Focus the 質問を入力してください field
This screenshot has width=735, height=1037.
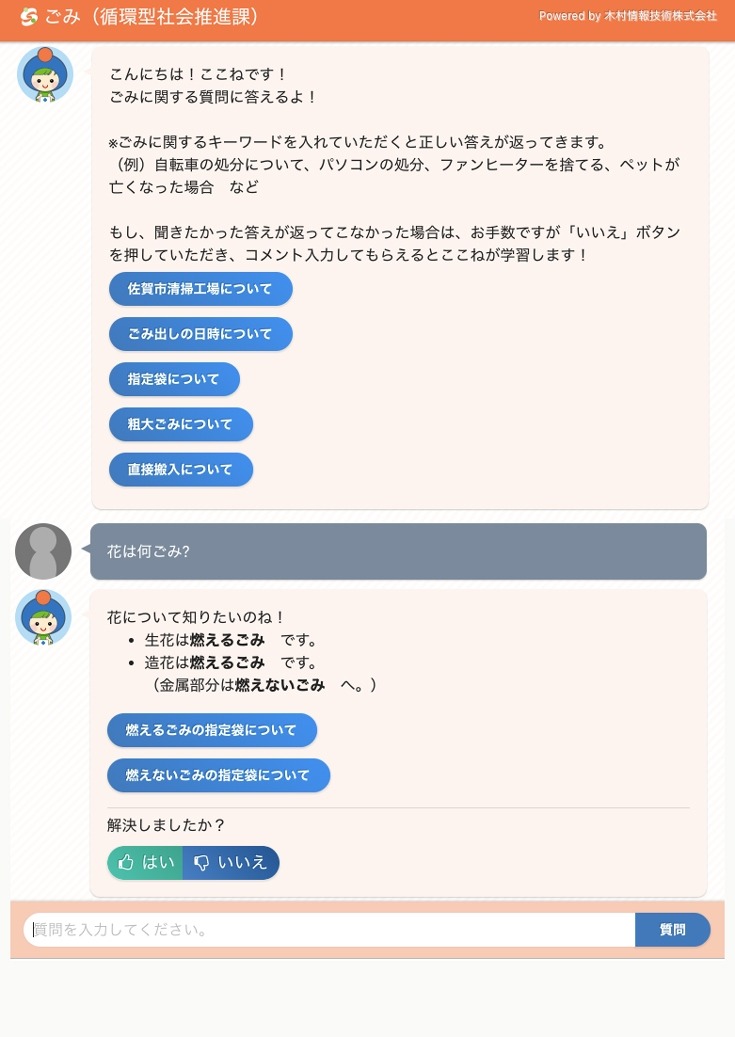pyautogui.click(x=330, y=930)
